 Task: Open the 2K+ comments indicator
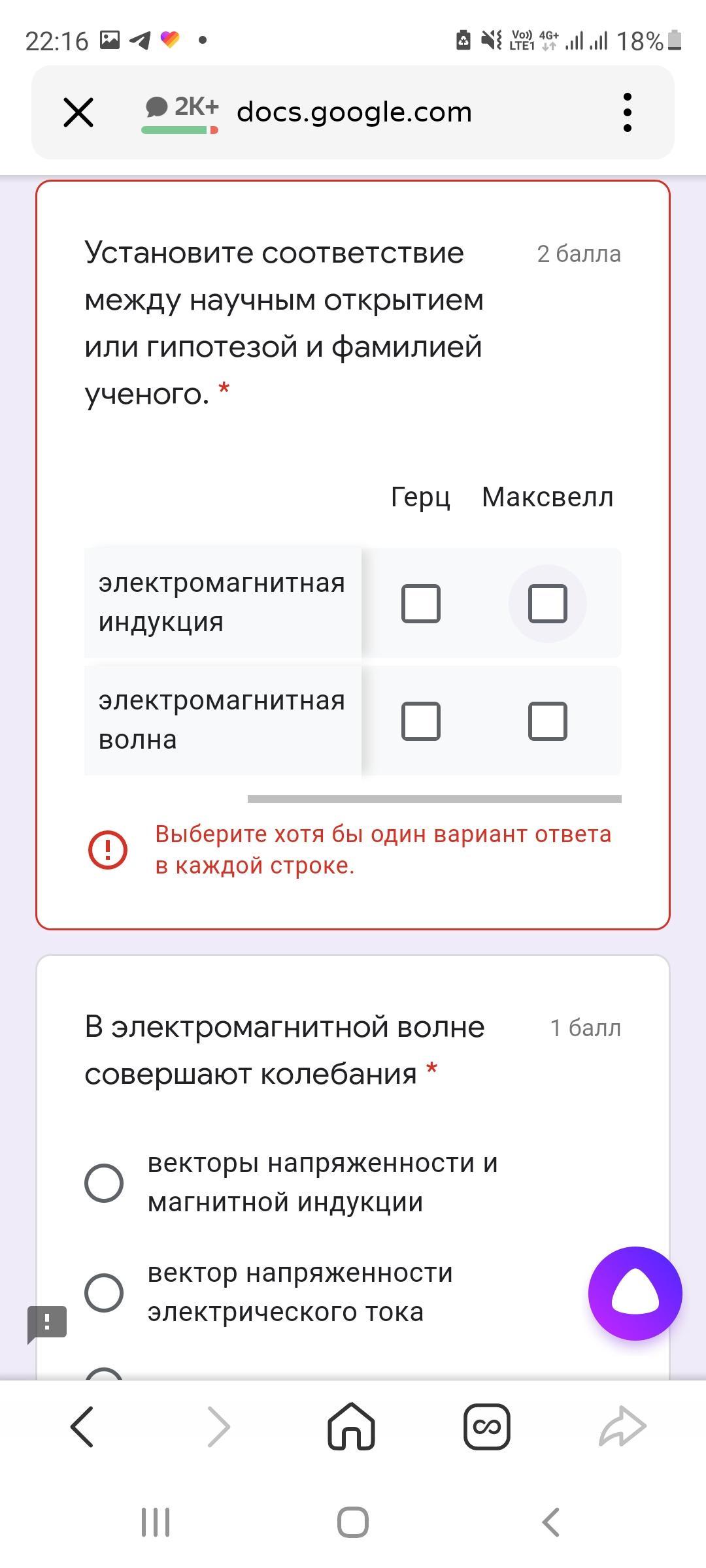click(180, 113)
